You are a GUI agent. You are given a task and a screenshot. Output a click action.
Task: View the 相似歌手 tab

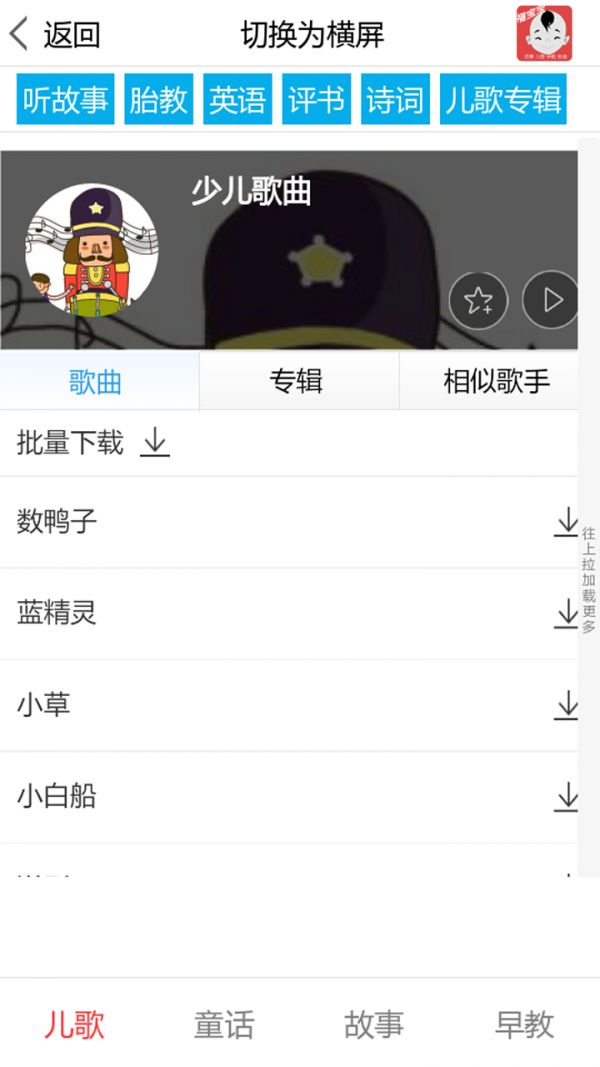pos(496,381)
